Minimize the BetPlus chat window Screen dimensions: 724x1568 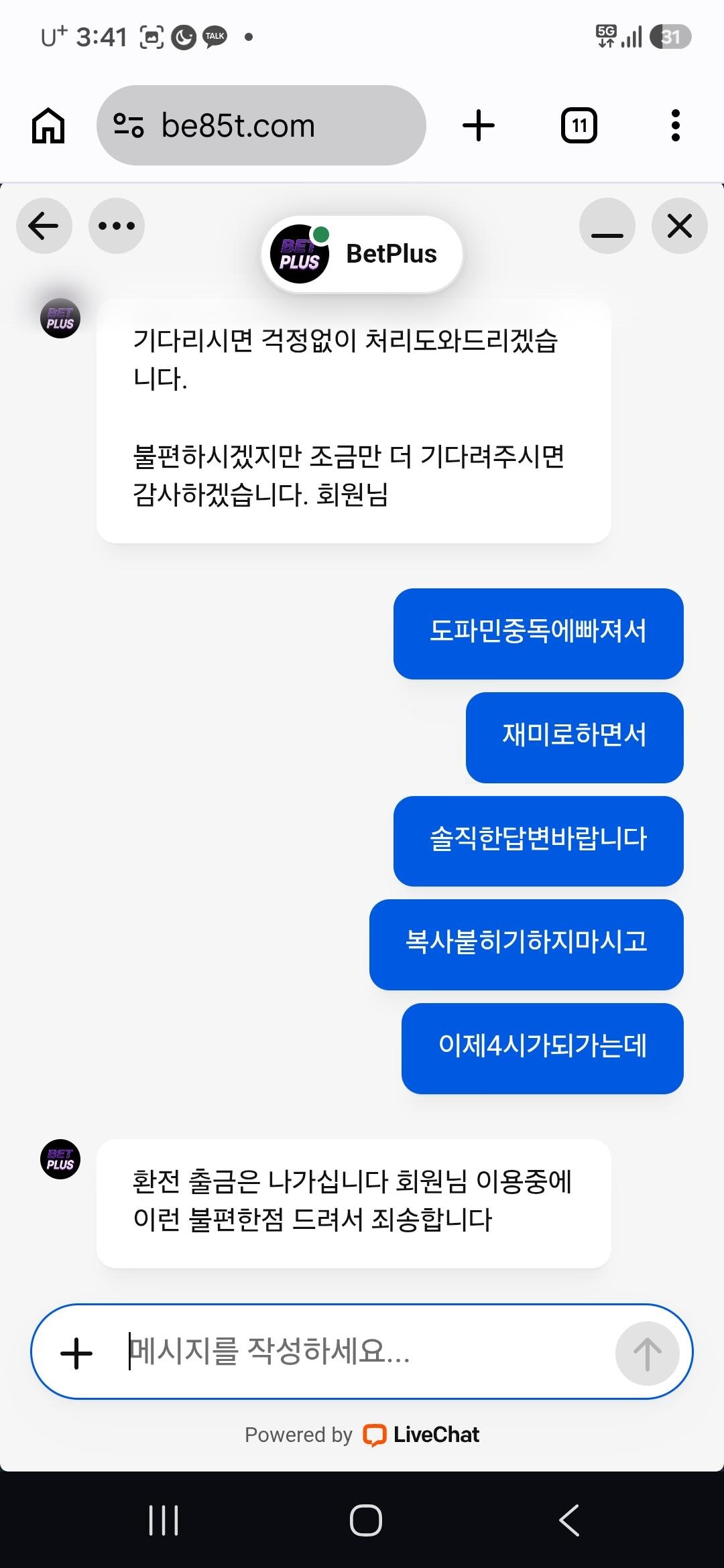click(x=607, y=226)
